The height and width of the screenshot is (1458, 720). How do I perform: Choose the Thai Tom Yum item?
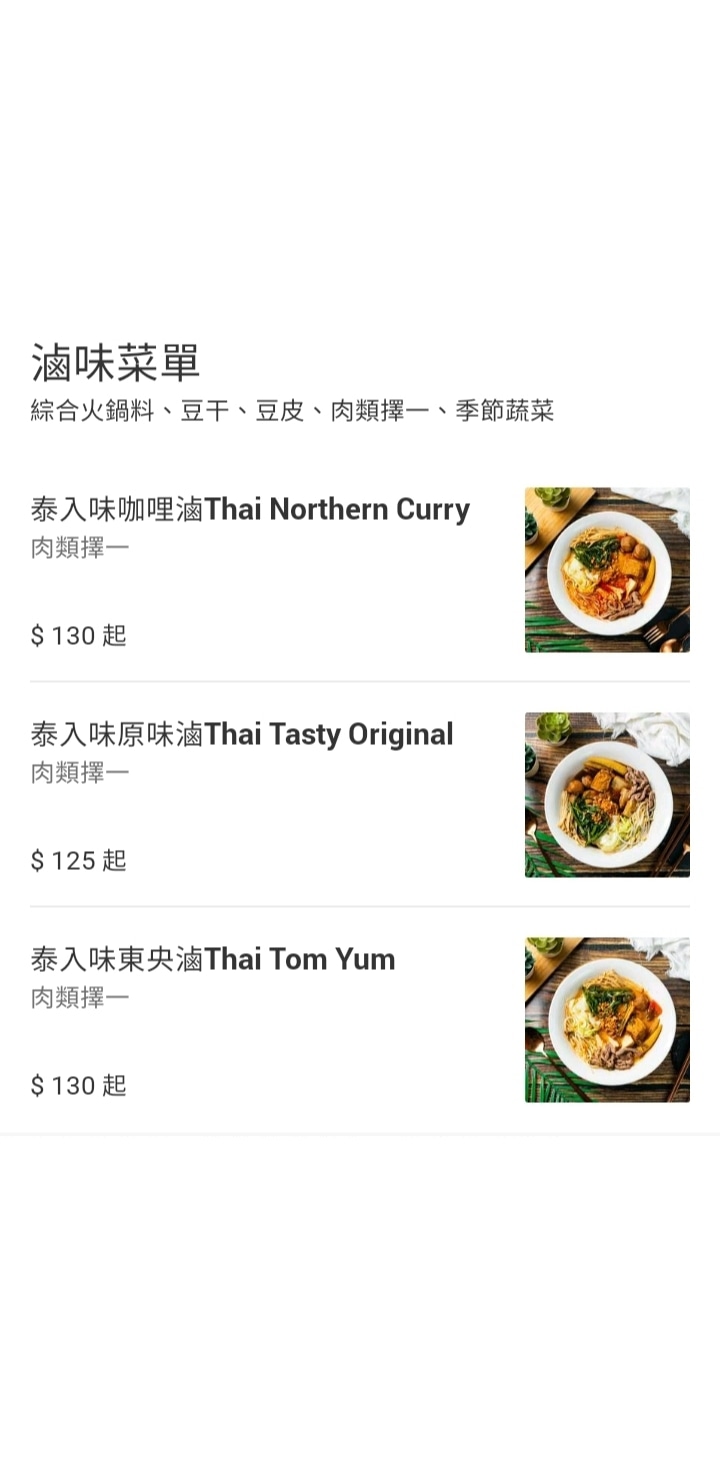(213, 960)
